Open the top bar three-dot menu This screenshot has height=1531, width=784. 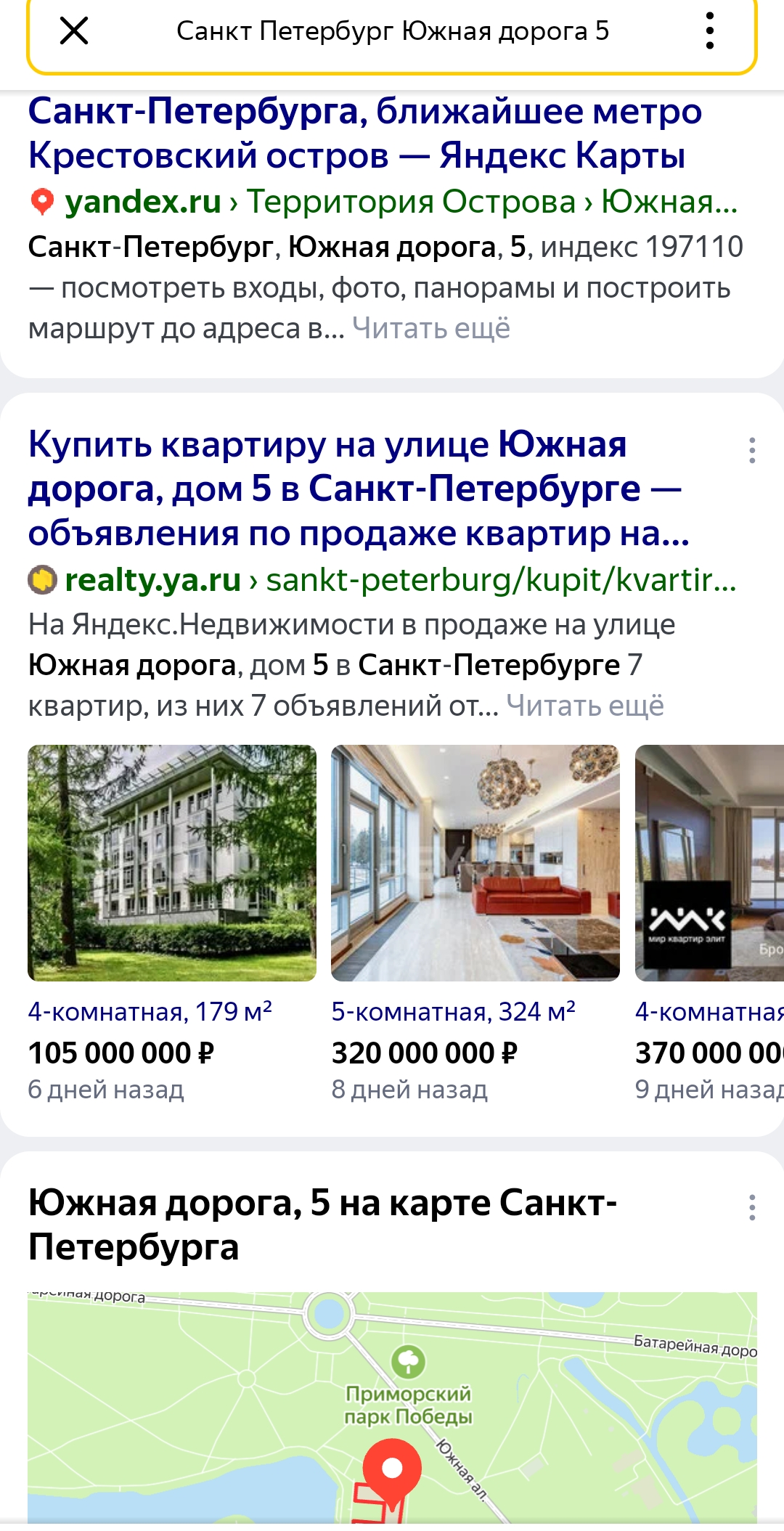pyautogui.click(x=710, y=31)
